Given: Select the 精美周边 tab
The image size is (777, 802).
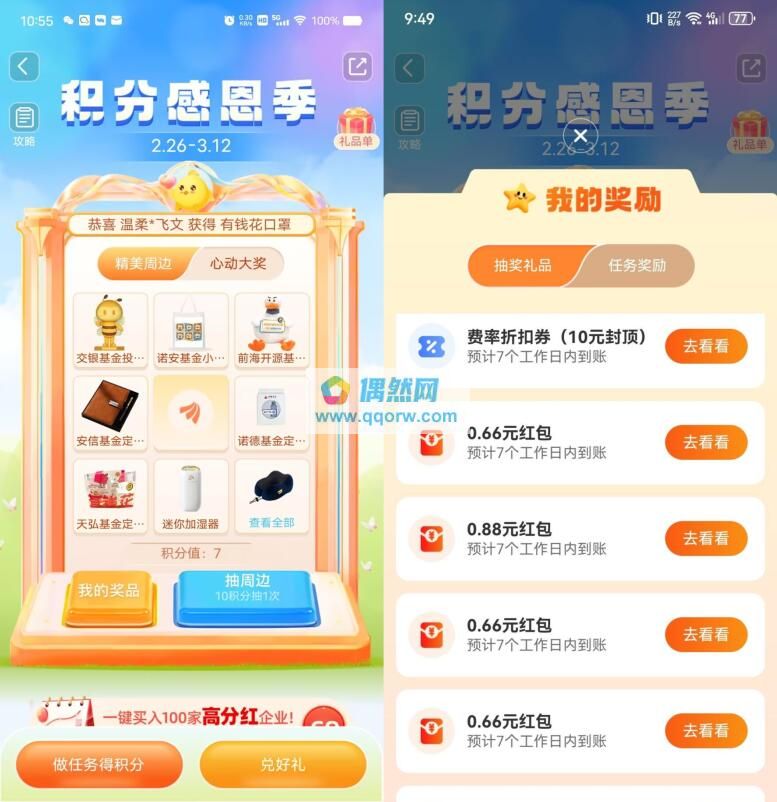Looking at the screenshot, I should click(144, 264).
